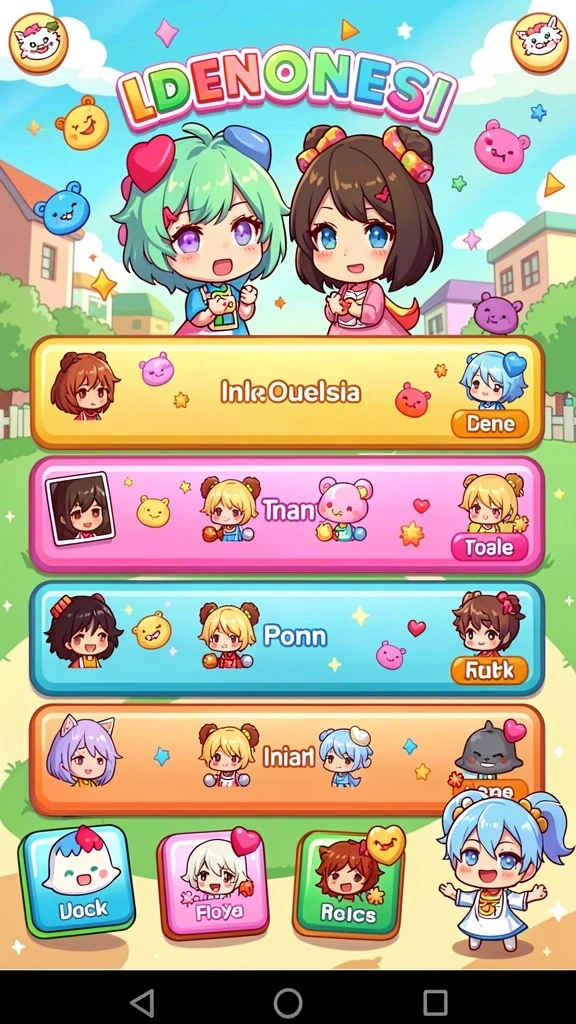Open the yellow InkOuelsia row
Image resolution: width=576 pixels, height=1024 pixels.
coord(287,392)
